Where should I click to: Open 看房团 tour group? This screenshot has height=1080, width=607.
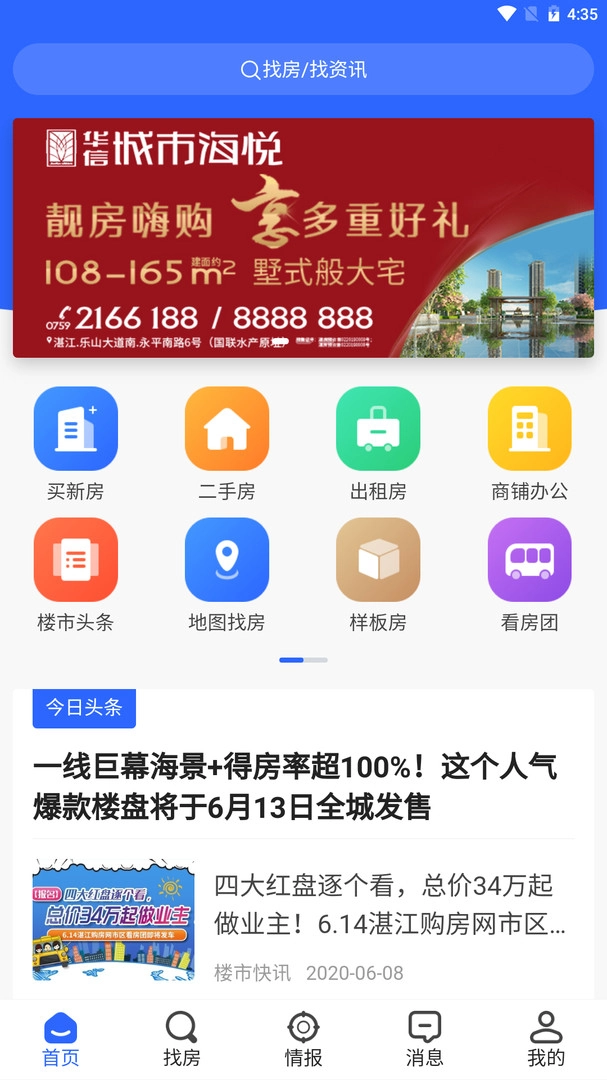pyautogui.click(x=529, y=573)
